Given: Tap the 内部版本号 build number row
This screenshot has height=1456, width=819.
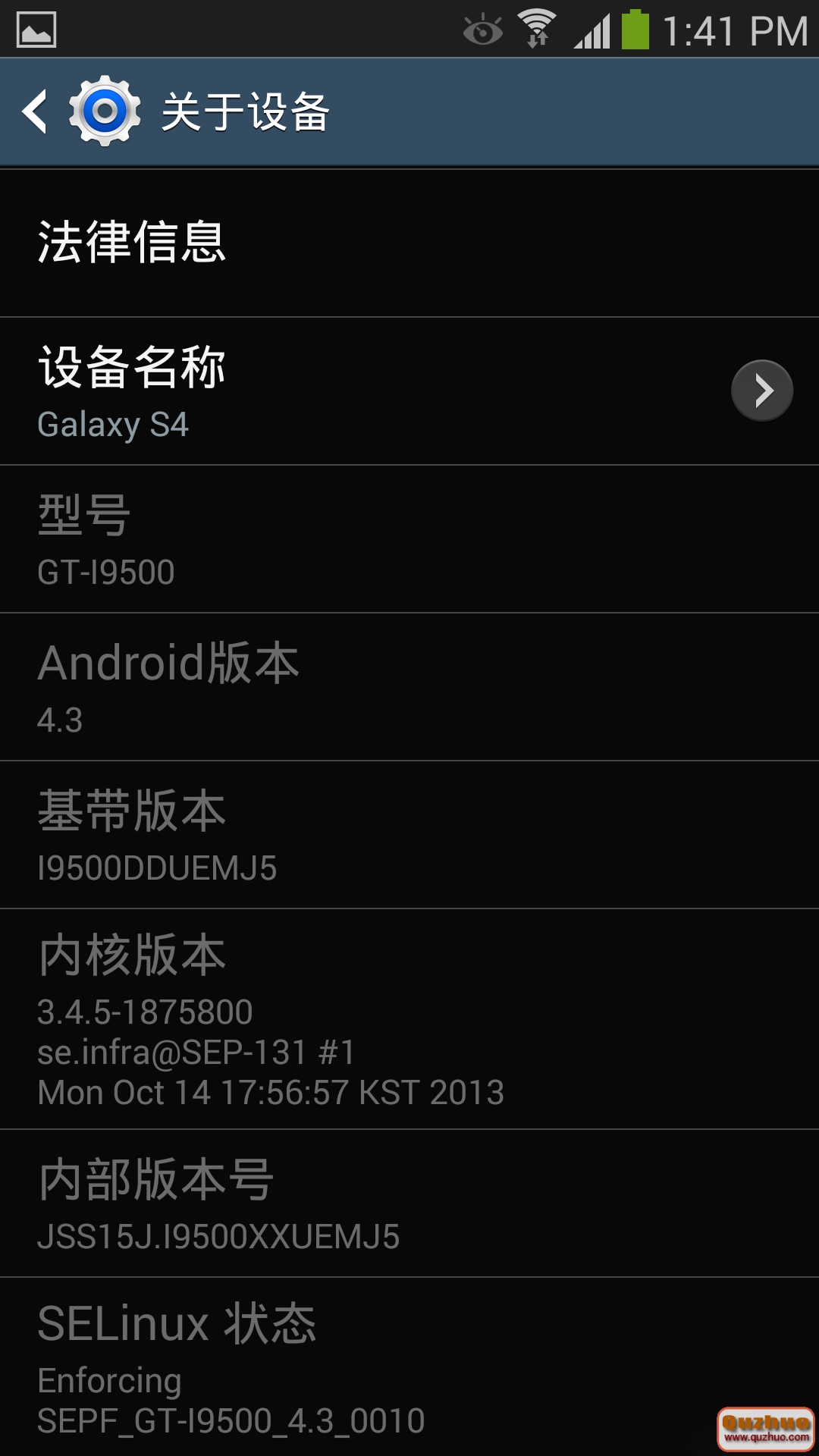Looking at the screenshot, I should click(x=409, y=1203).
